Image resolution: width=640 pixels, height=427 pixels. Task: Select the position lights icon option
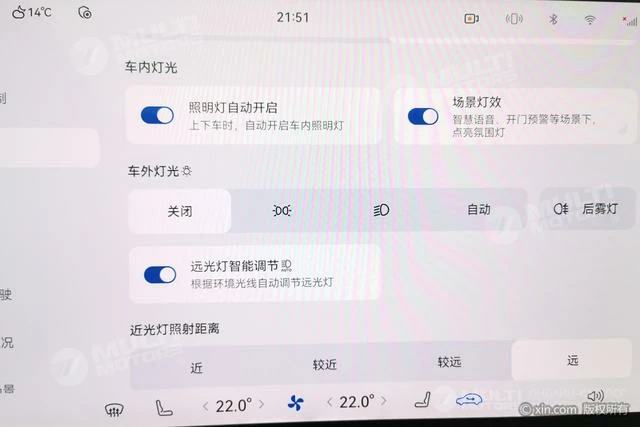point(282,210)
